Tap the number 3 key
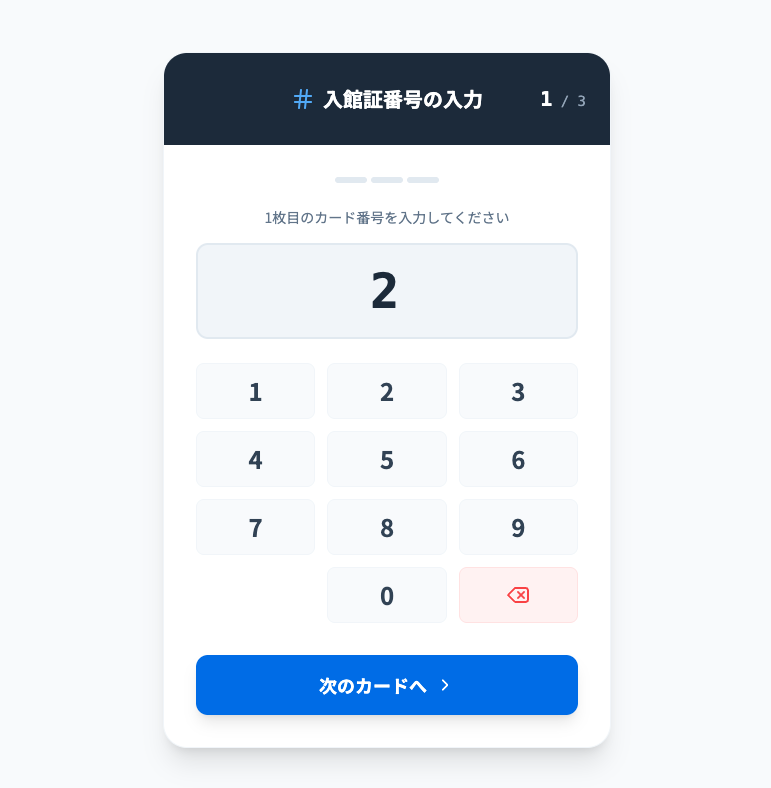 pyautogui.click(x=518, y=391)
